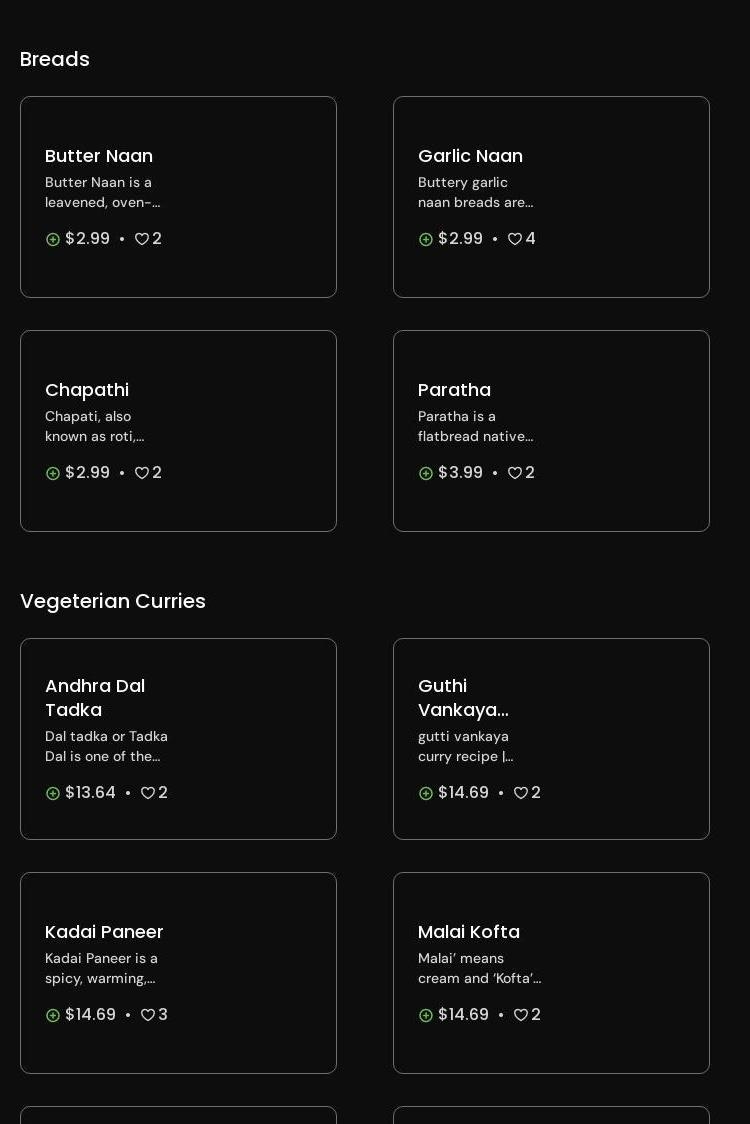Add Kadai Paneer to the cart

coord(53,1015)
